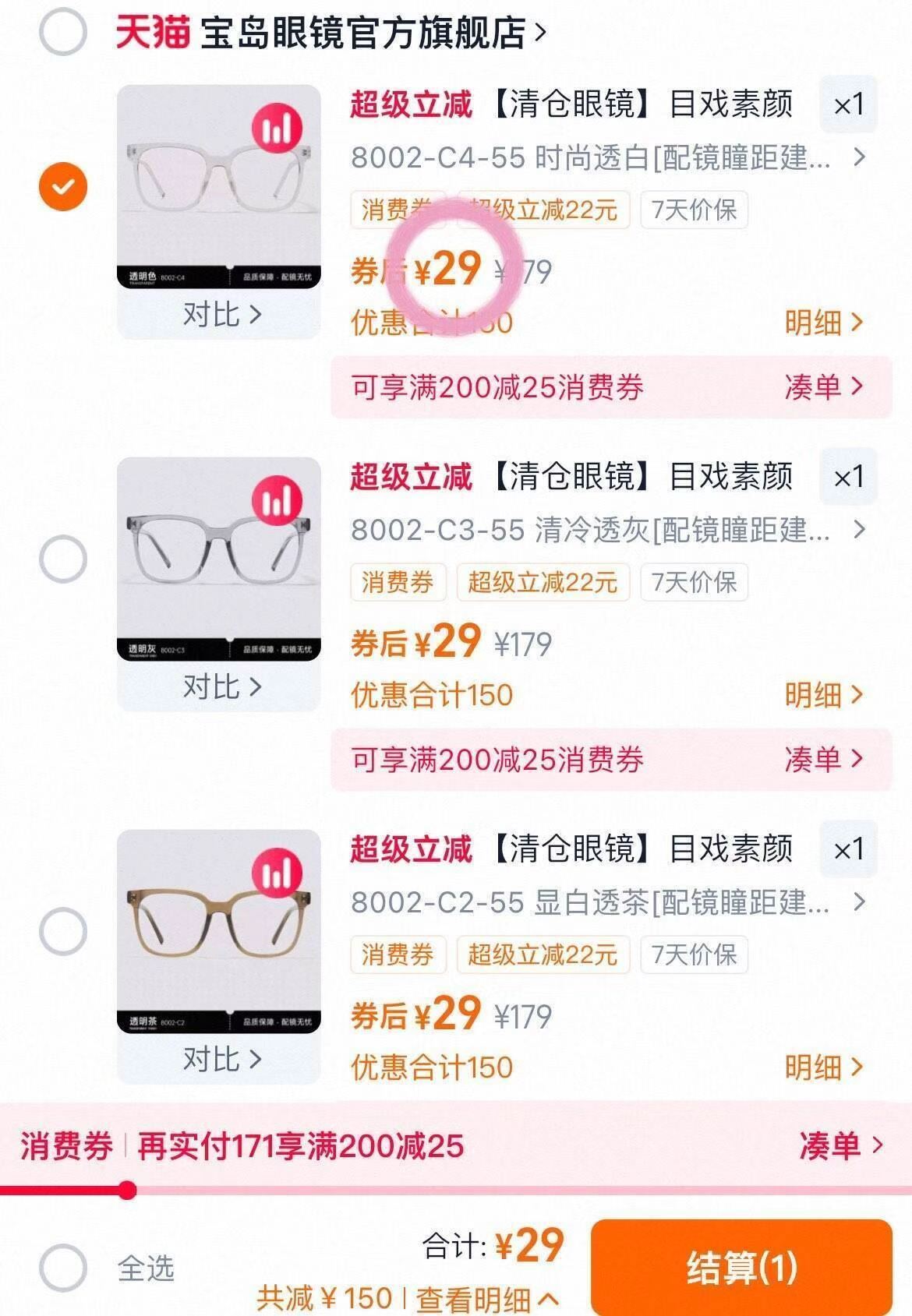Select the 8002-C3 grey glasses item checkbox
This screenshot has width=912, height=1316.
coord(63,558)
